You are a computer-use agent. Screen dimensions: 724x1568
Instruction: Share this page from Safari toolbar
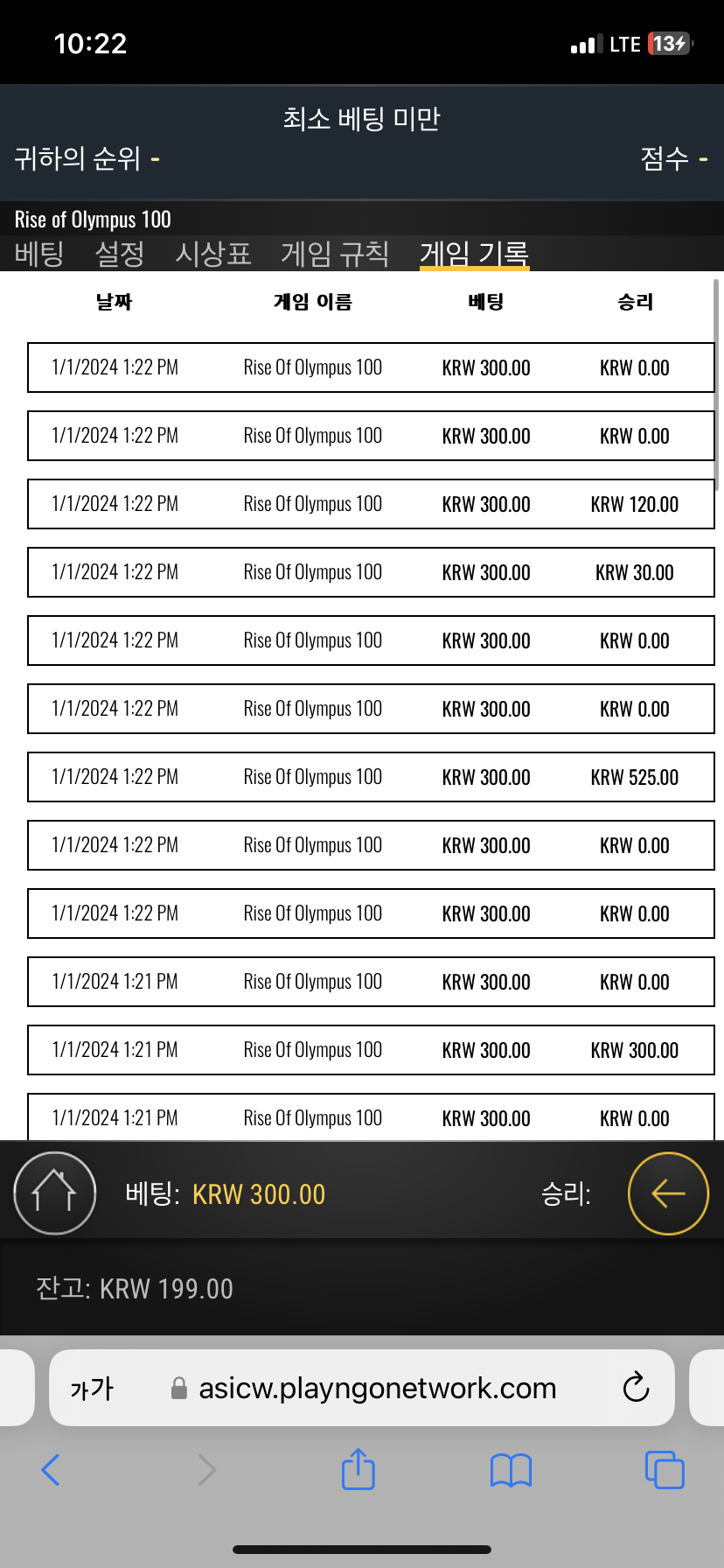click(x=359, y=1468)
